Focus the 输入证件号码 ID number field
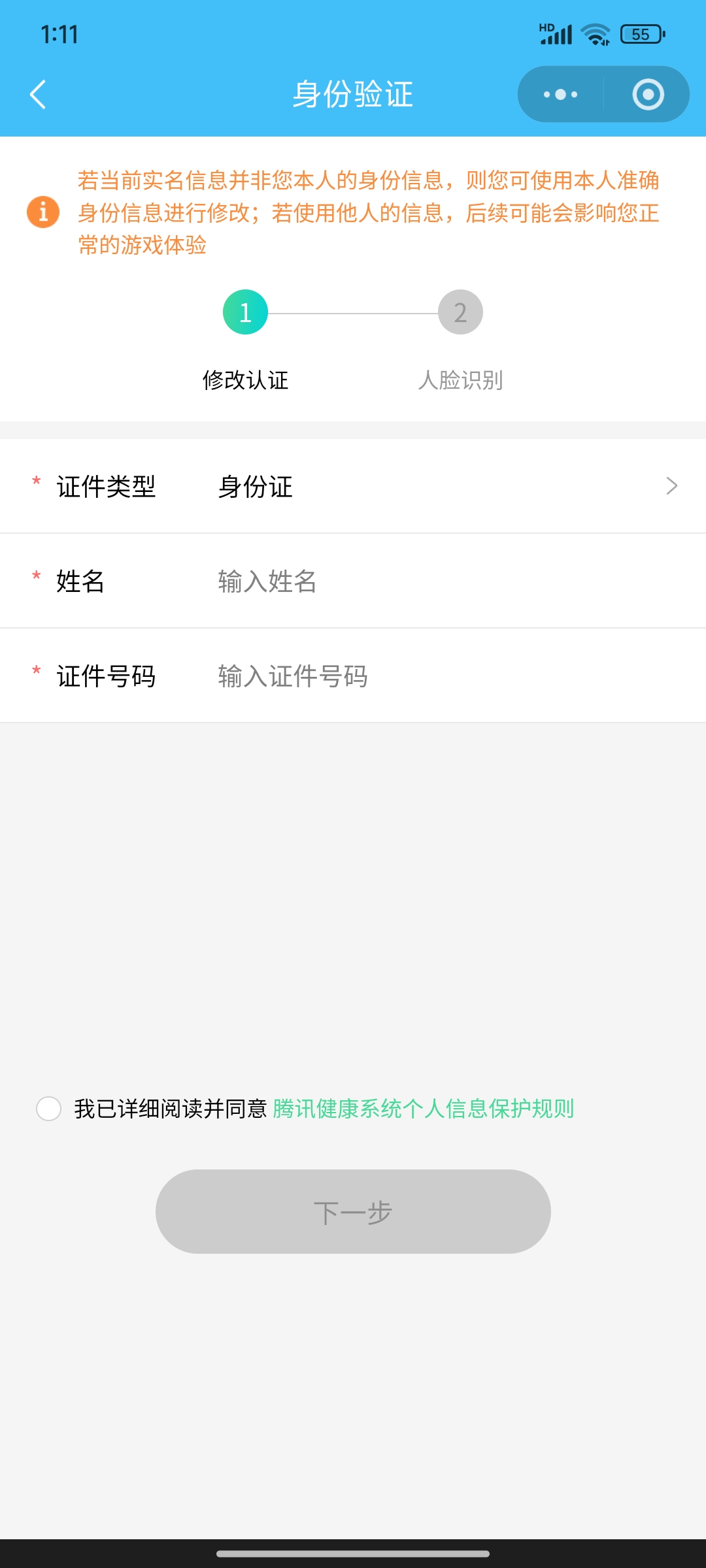Screen dimensions: 706x1568 point(445,676)
